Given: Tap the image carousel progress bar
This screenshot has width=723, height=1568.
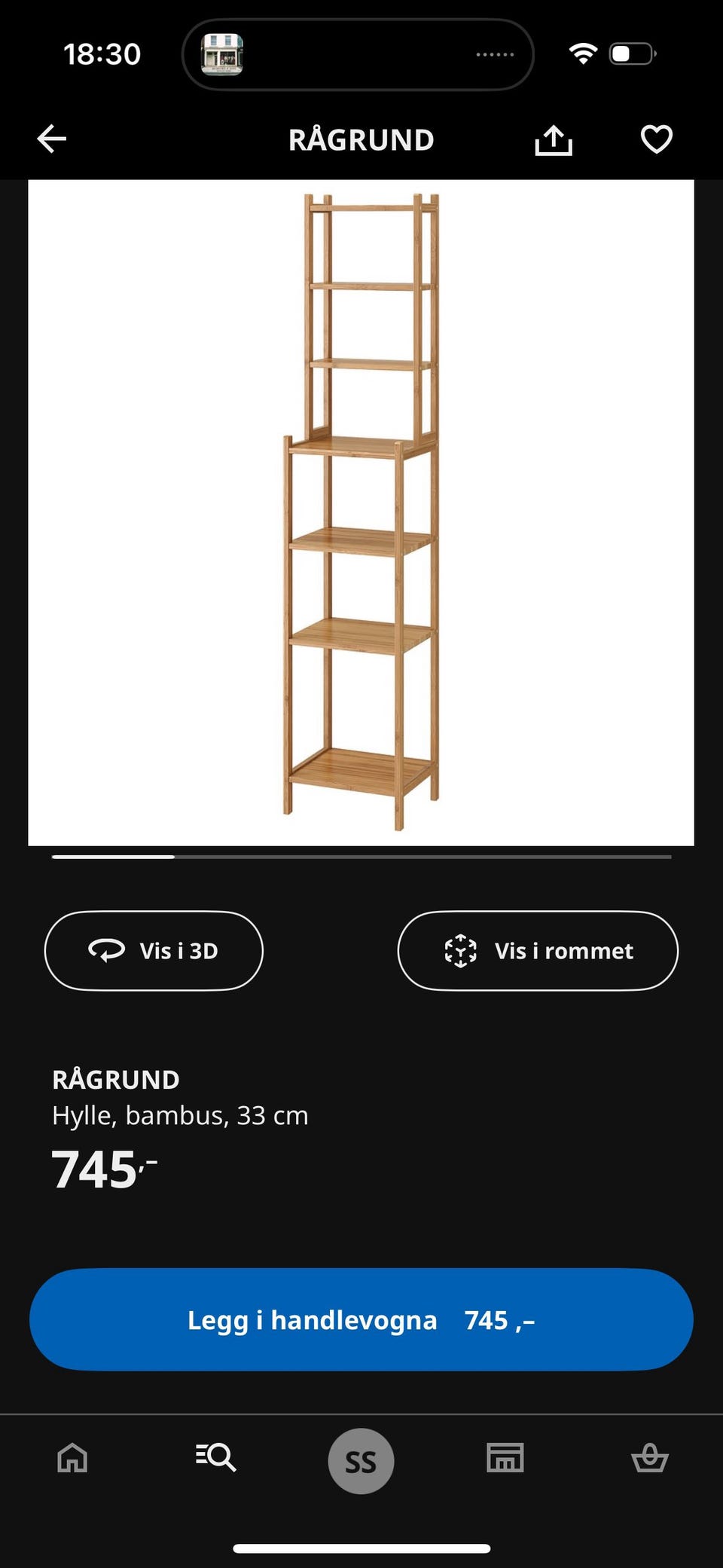Looking at the screenshot, I should [361, 857].
